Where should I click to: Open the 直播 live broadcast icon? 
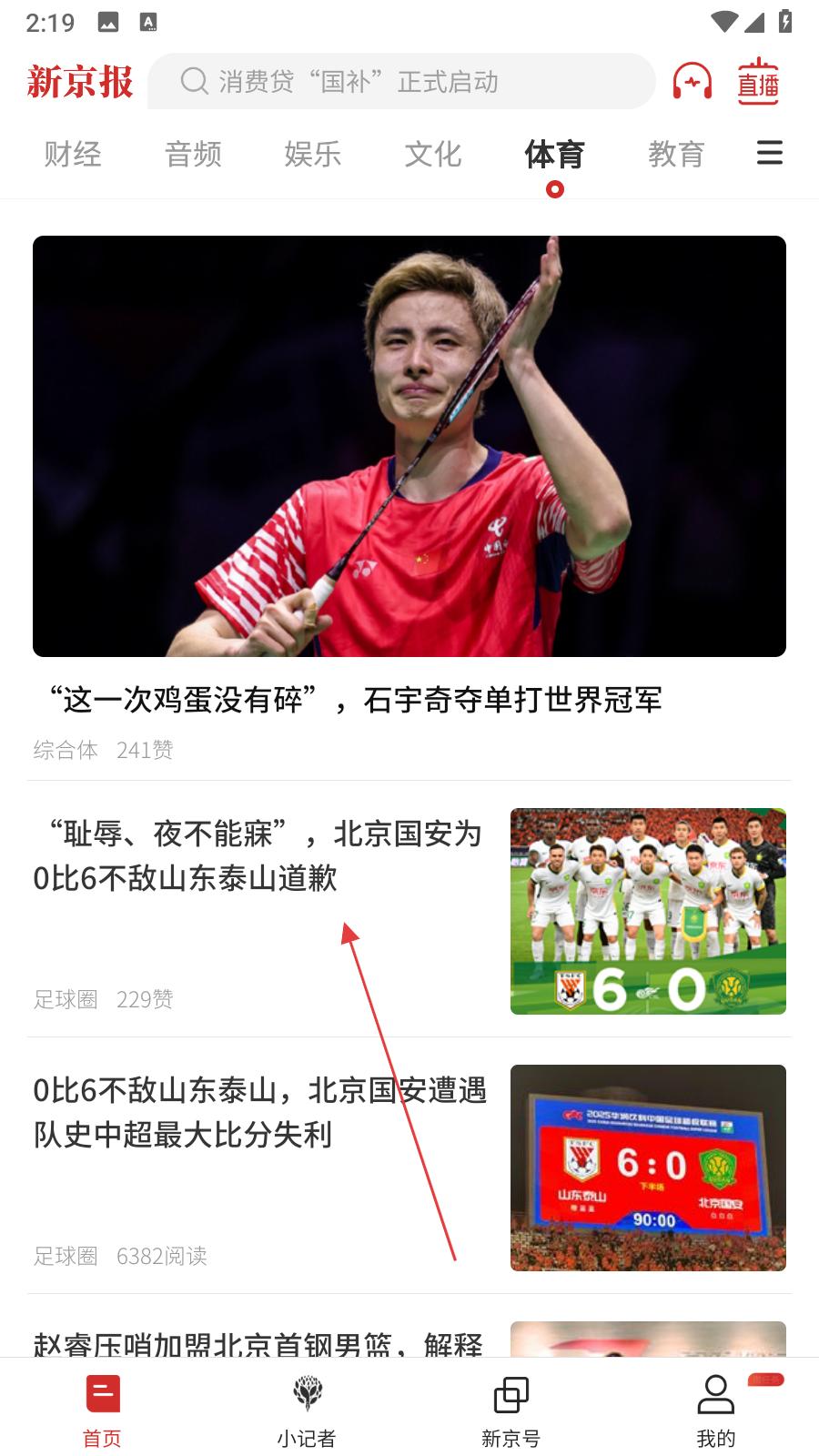758,82
